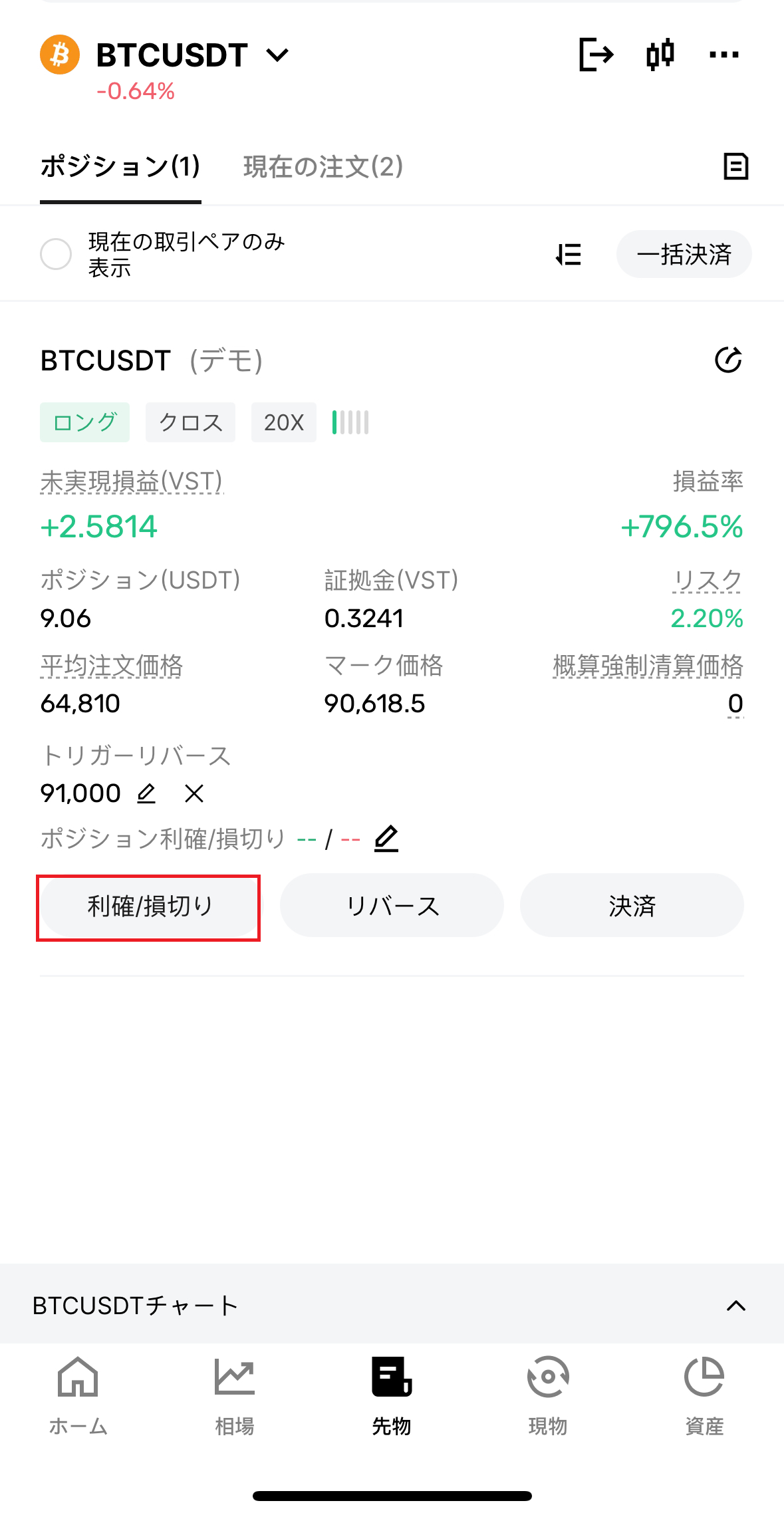This screenshot has height=1517, width=784.
Task: Switch to the 現在の注文(2) tab
Action: [323, 166]
